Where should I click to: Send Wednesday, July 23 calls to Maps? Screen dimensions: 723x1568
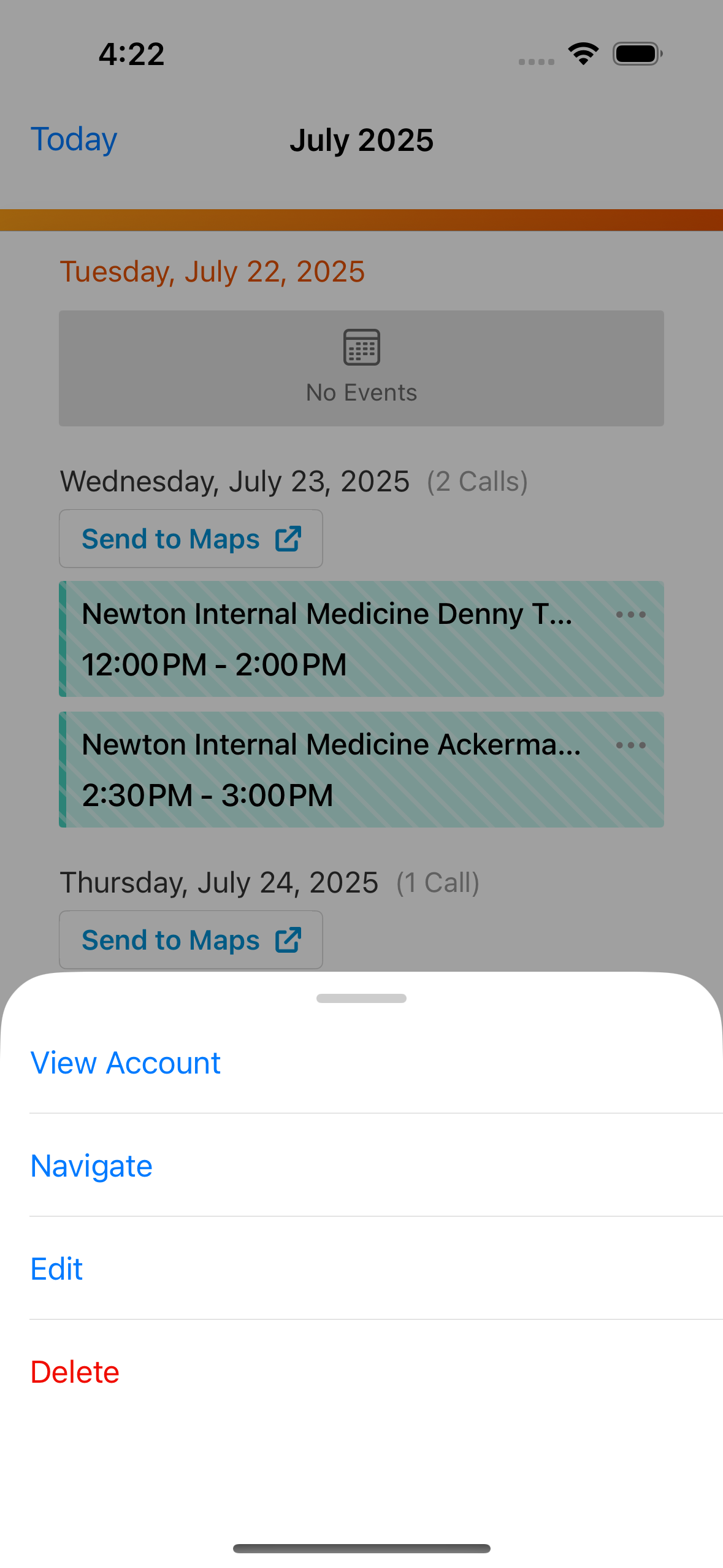pos(191,539)
